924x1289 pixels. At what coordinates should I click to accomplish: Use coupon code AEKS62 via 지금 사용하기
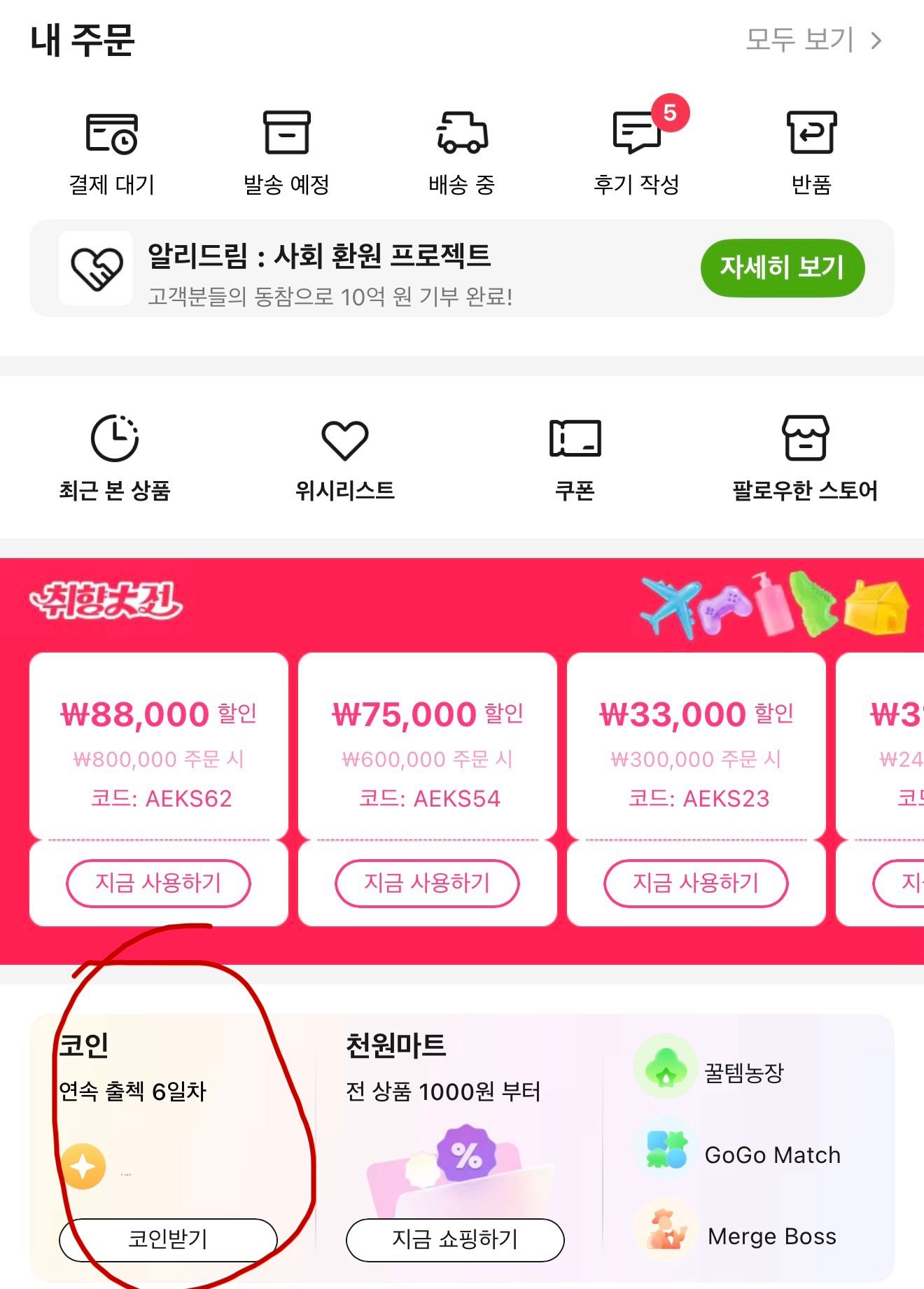pyautogui.click(x=158, y=883)
